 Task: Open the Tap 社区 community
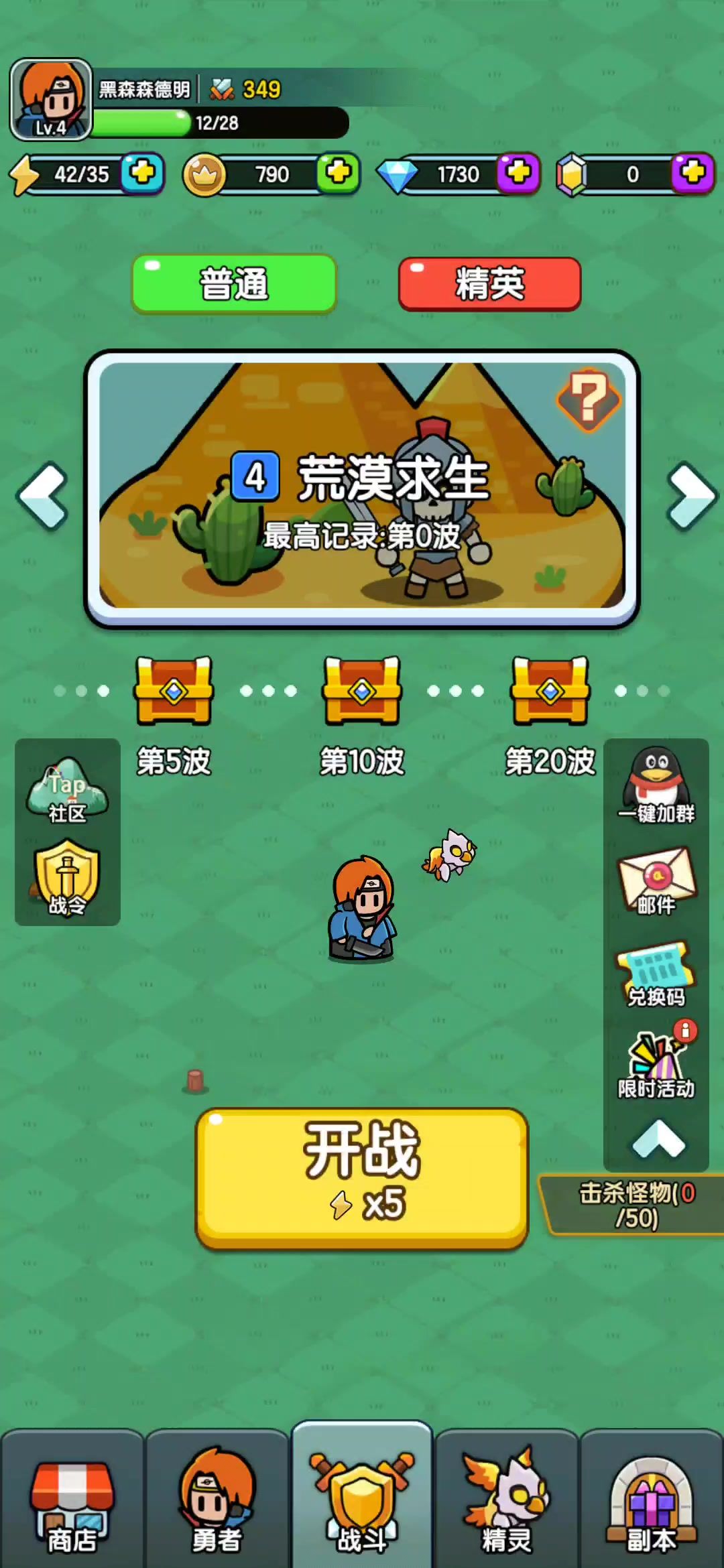point(67,791)
